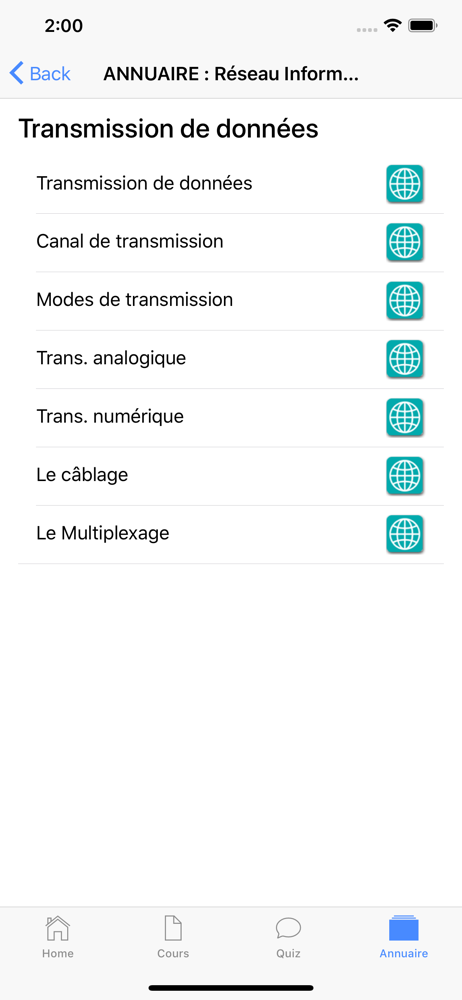Select the Annuaire tab

coord(404,938)
